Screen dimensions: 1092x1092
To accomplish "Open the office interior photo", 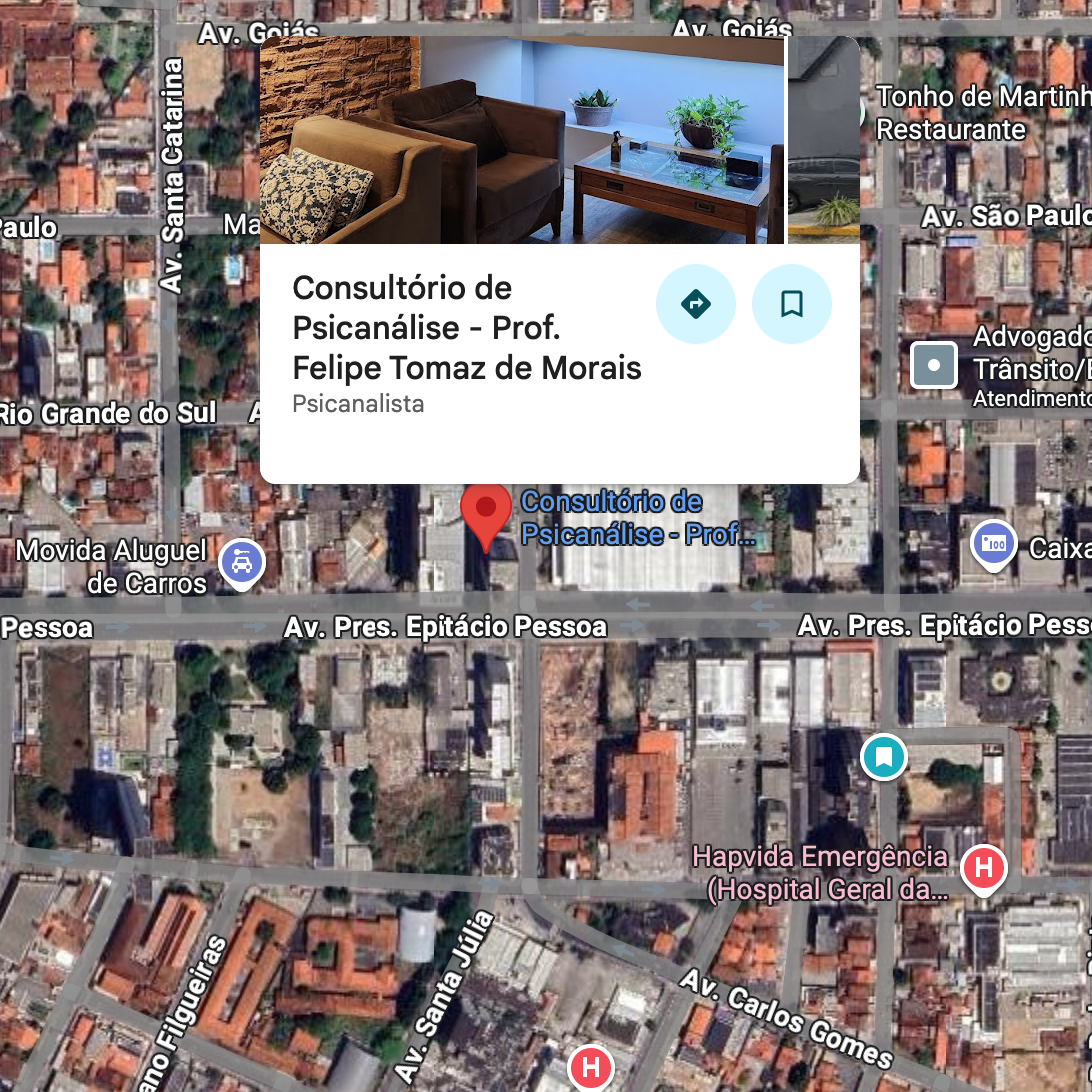I will 522,140.
